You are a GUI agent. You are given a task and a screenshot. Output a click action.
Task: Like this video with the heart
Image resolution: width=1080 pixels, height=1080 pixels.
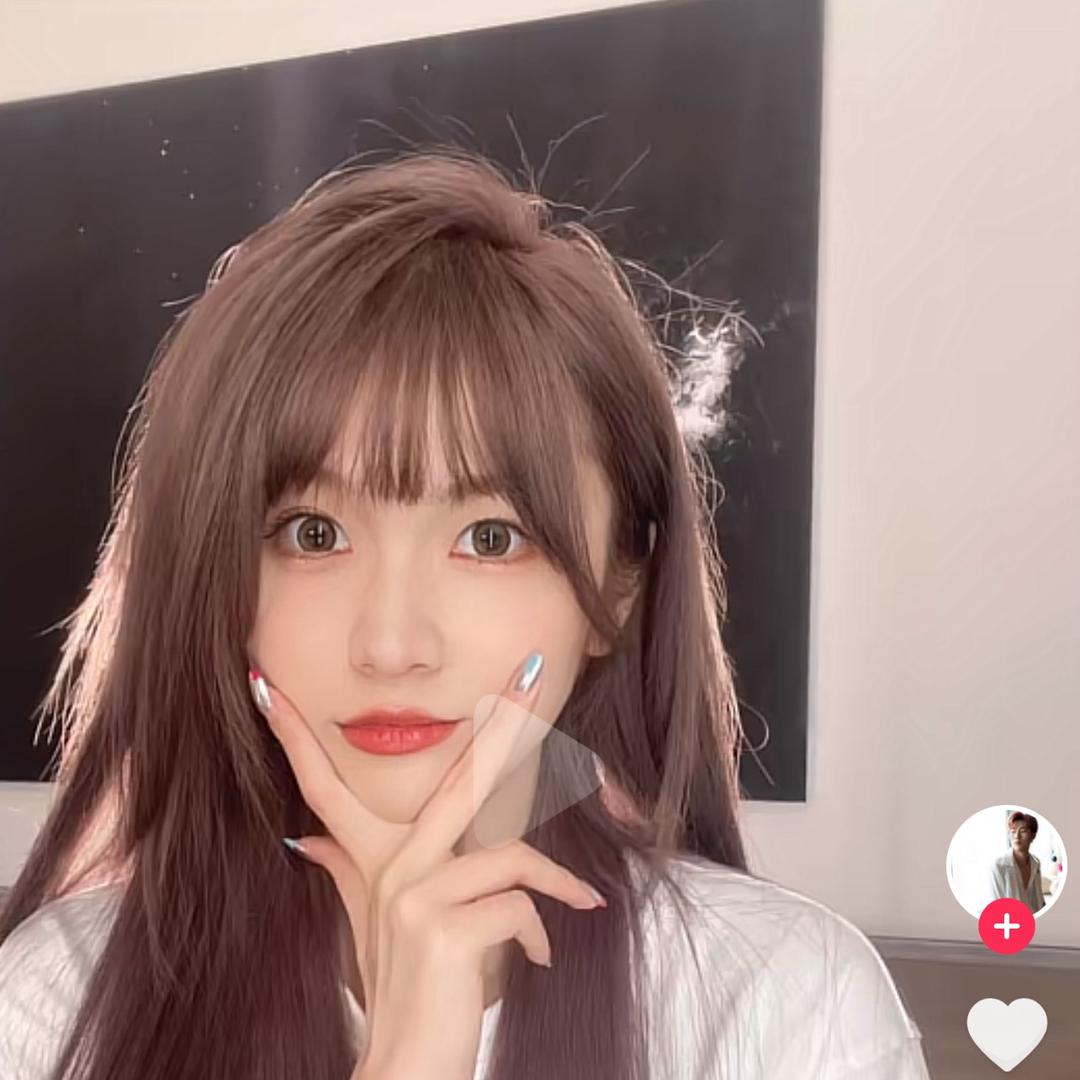(x=1006, y=1032)
